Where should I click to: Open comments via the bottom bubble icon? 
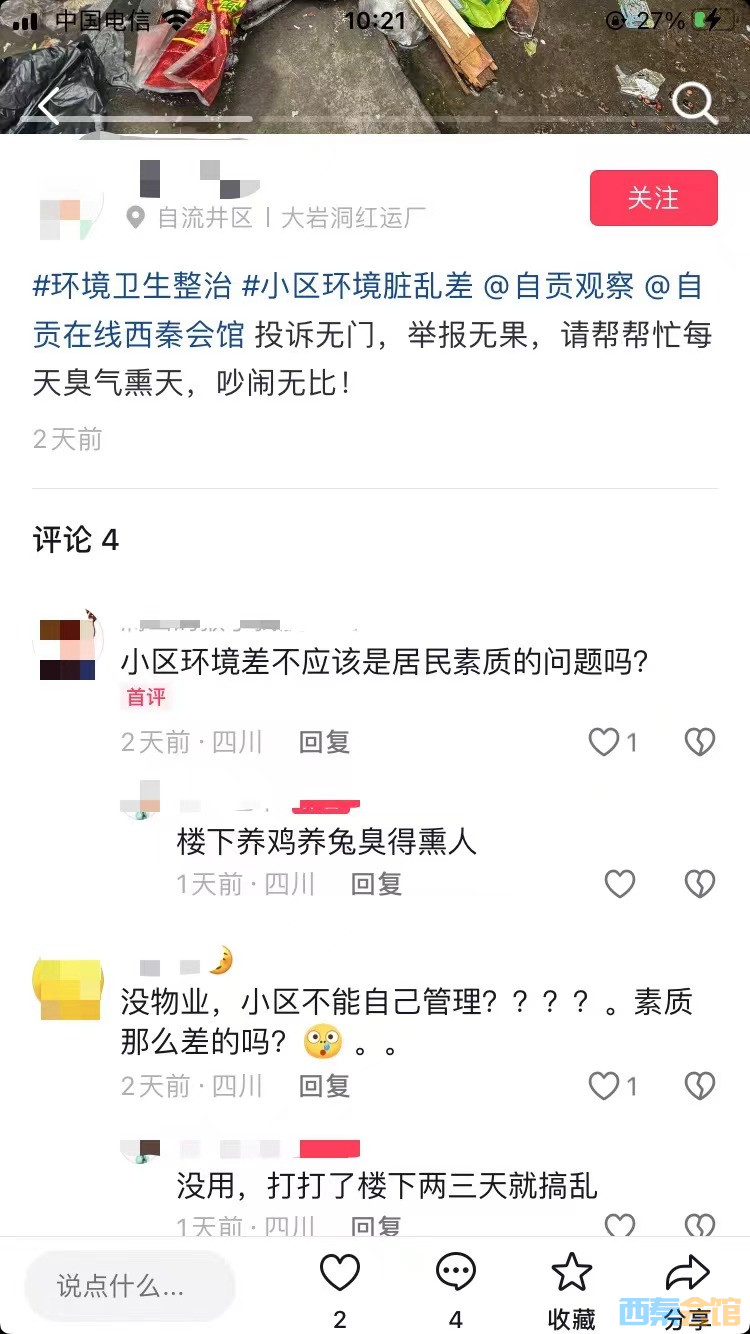pos(456,1274)
